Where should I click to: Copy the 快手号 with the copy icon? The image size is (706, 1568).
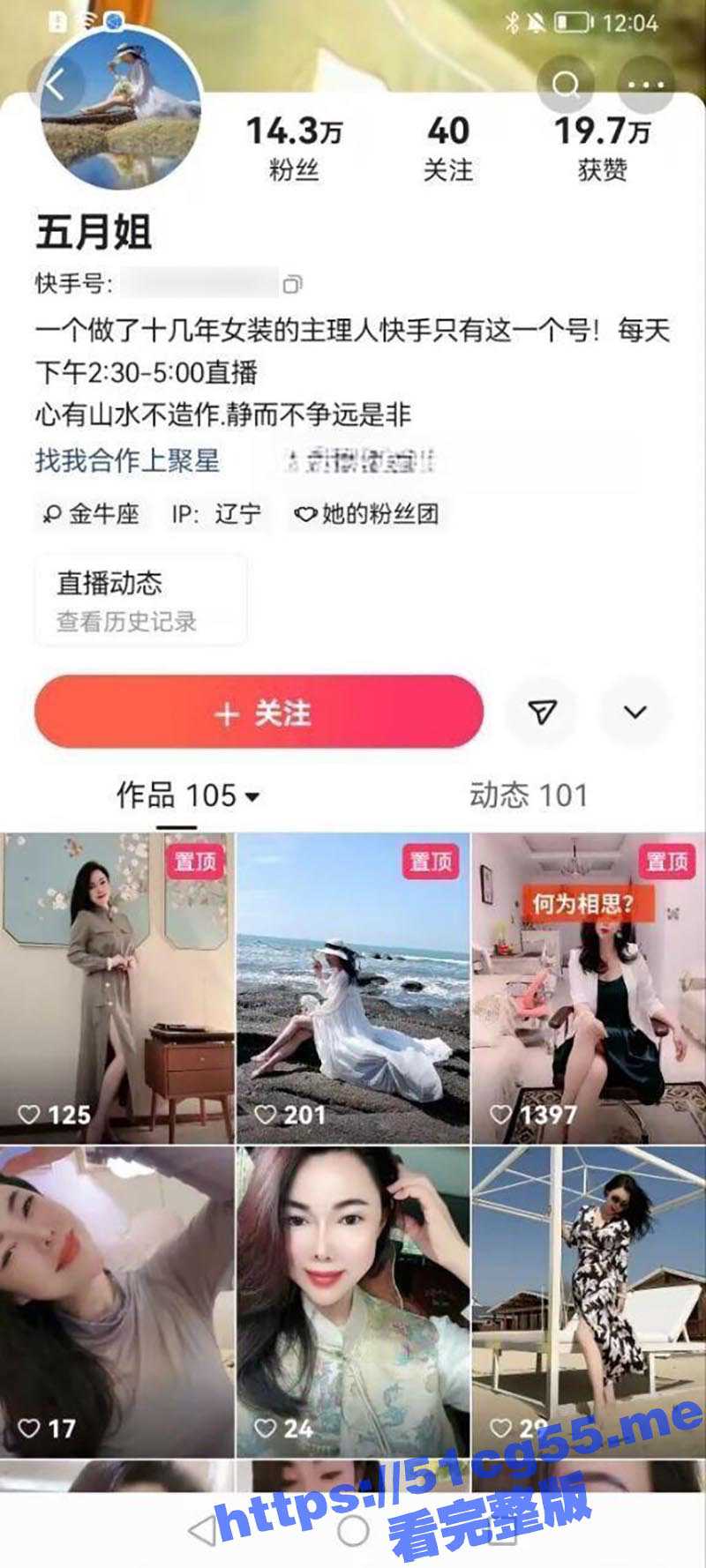coord(292,284)
